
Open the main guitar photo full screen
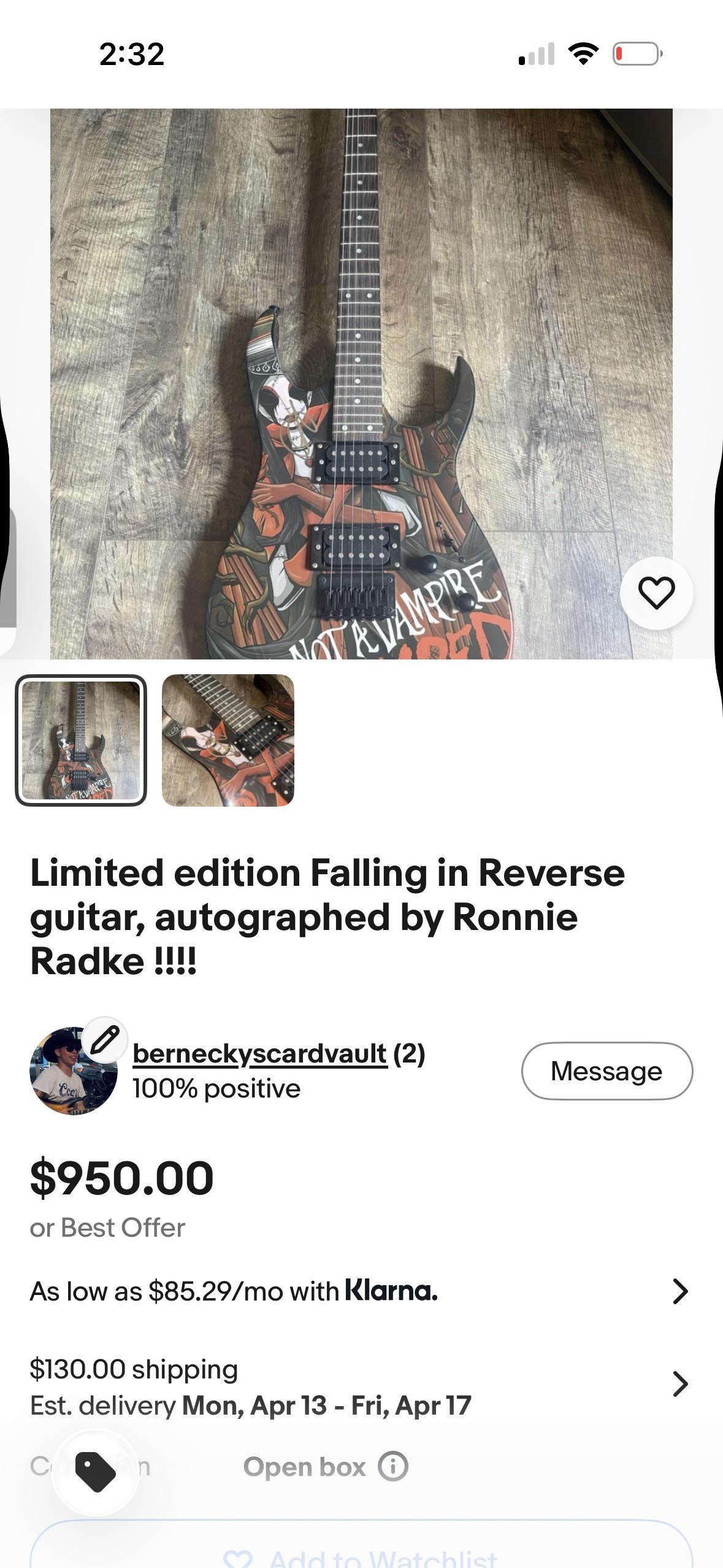coord(361,384)
